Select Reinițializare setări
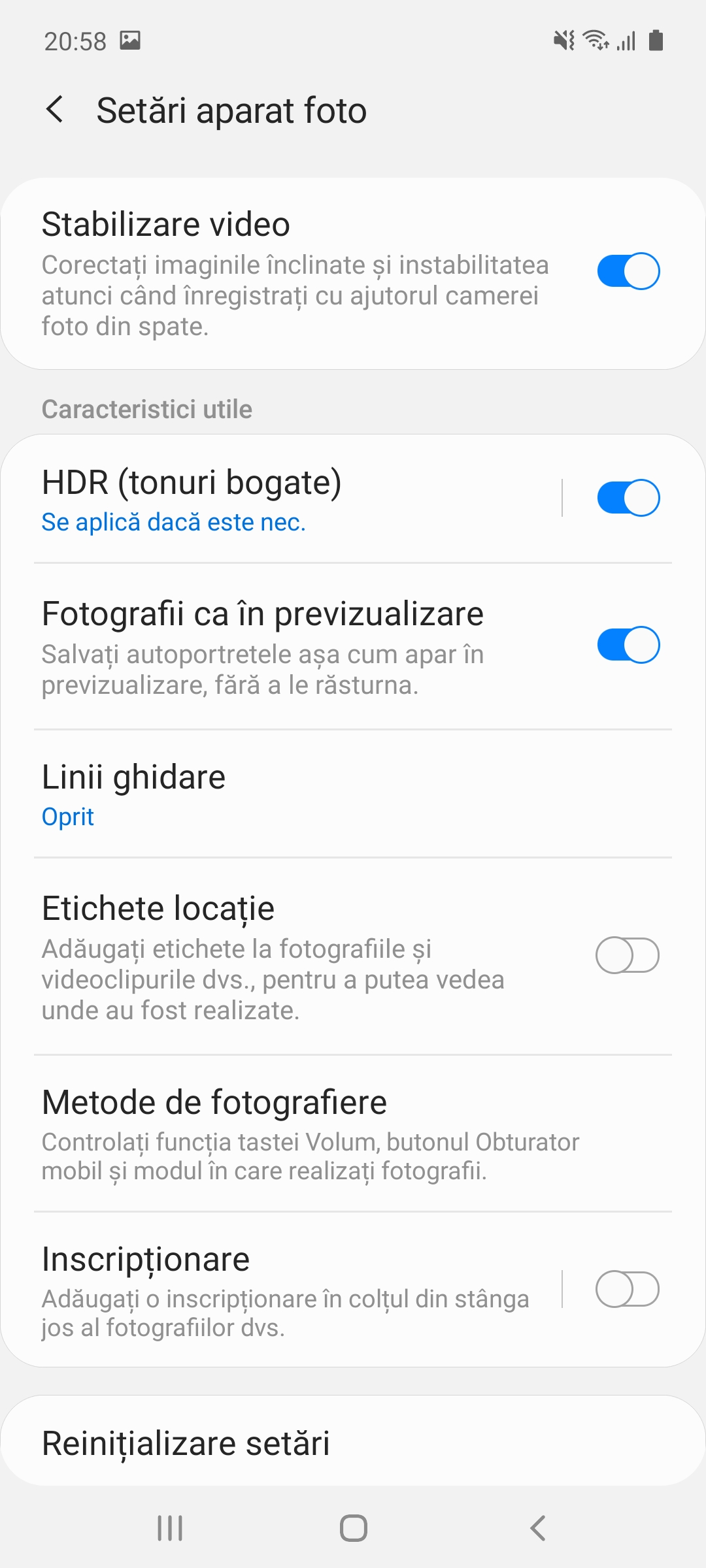 pos(353,1443)
